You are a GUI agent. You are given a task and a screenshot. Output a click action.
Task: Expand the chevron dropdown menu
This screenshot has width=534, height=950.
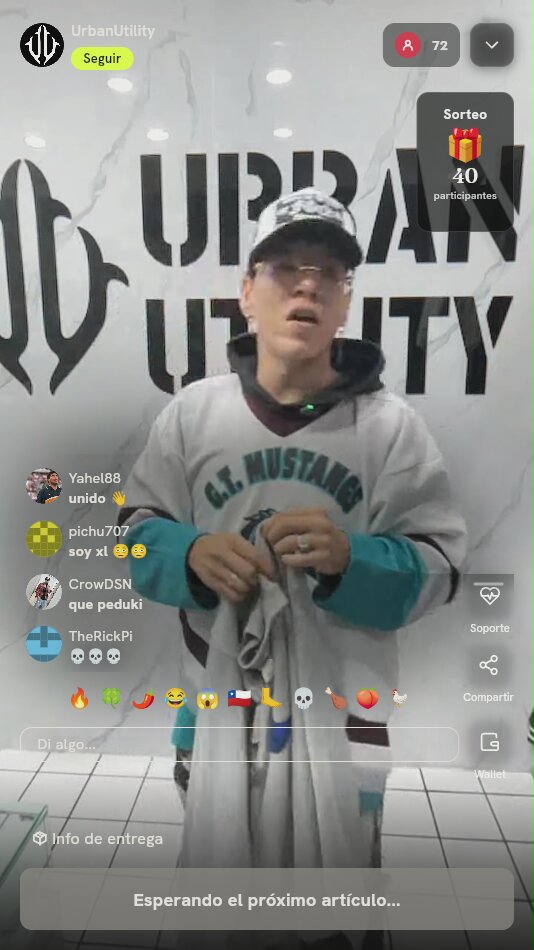point(492,45)
